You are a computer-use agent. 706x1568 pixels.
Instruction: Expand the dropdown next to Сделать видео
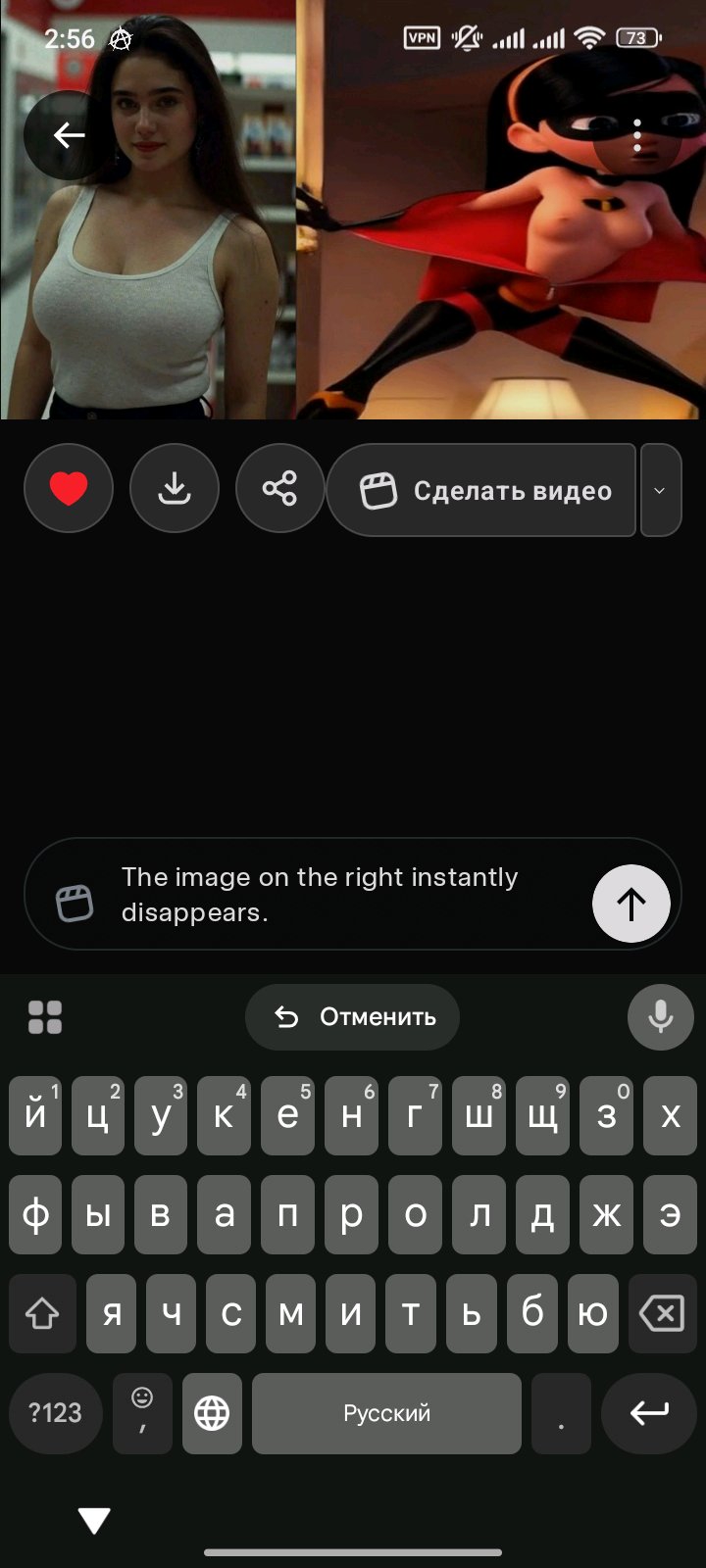(x=660, y=490)
